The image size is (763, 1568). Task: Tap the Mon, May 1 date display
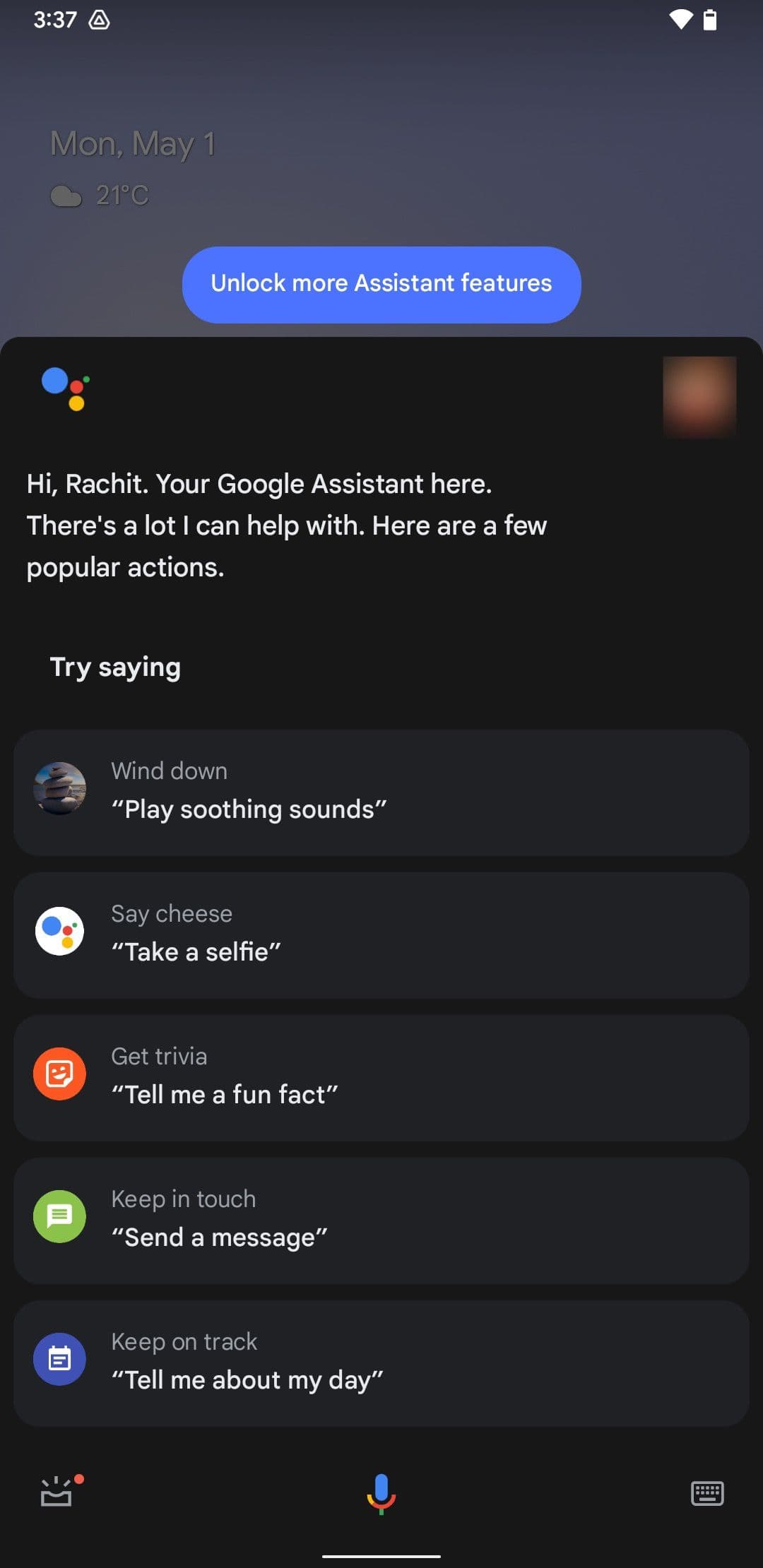[134, 143]
